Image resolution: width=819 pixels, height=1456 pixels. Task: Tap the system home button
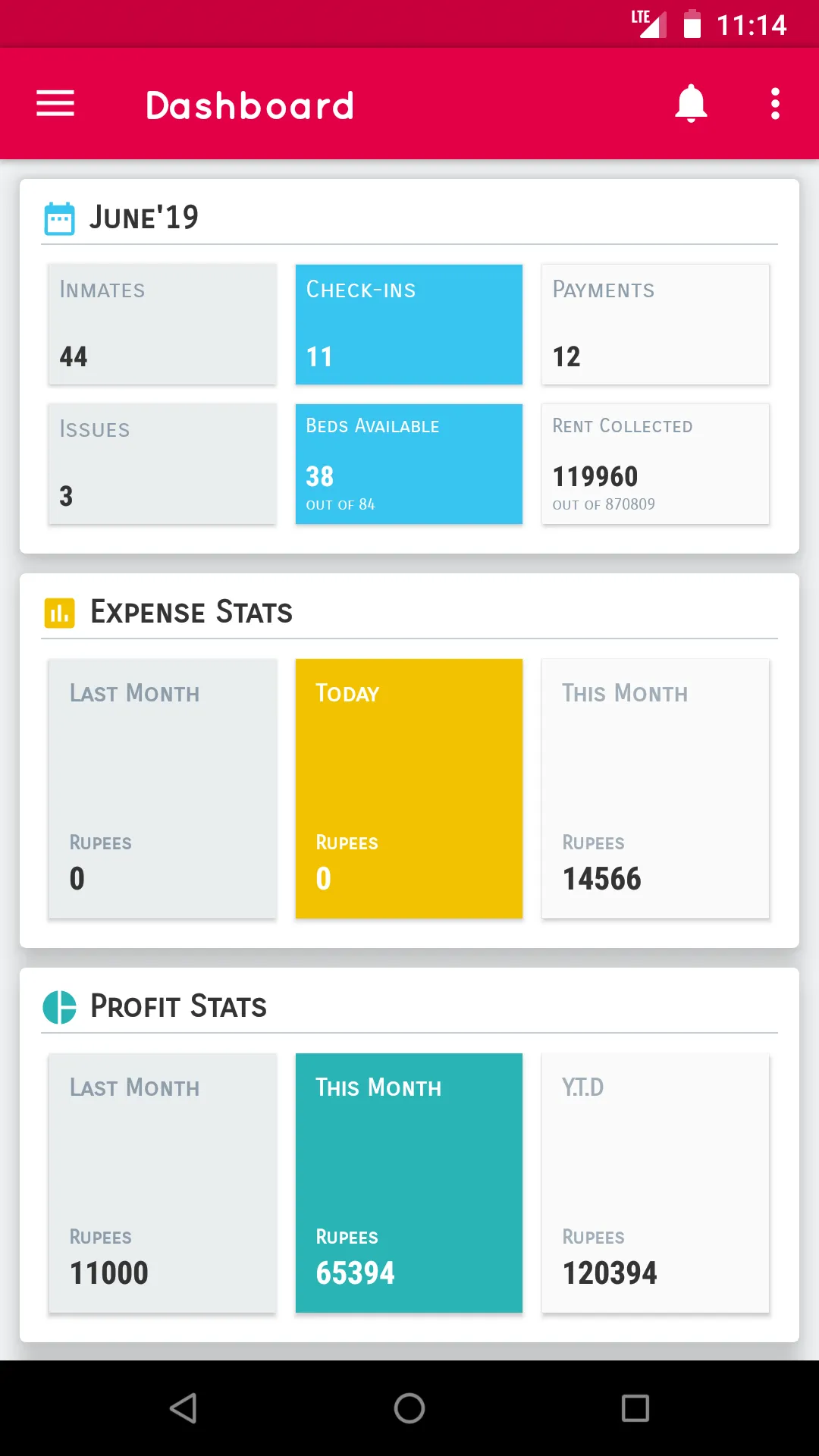point(409,1408)
